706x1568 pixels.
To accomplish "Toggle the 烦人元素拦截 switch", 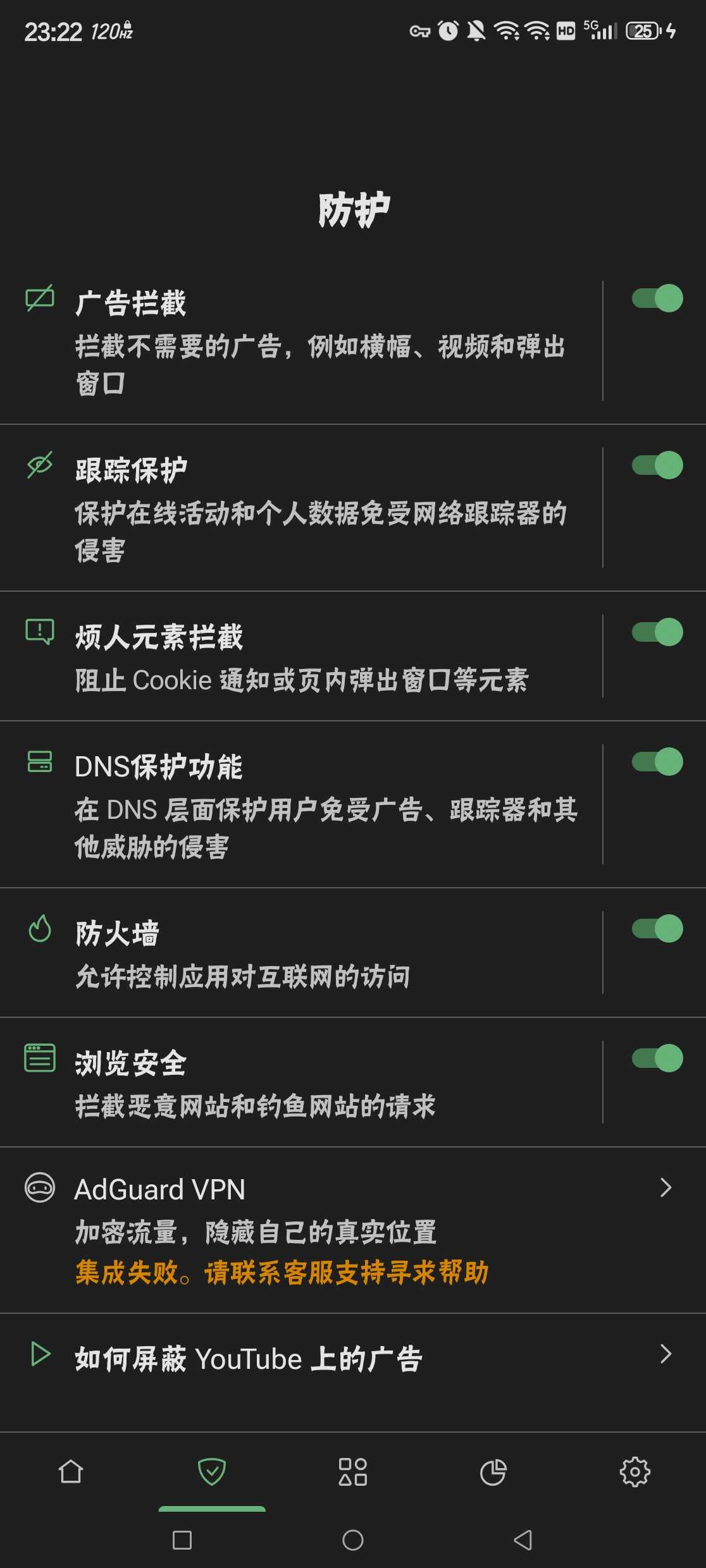I will coord(657,632).
